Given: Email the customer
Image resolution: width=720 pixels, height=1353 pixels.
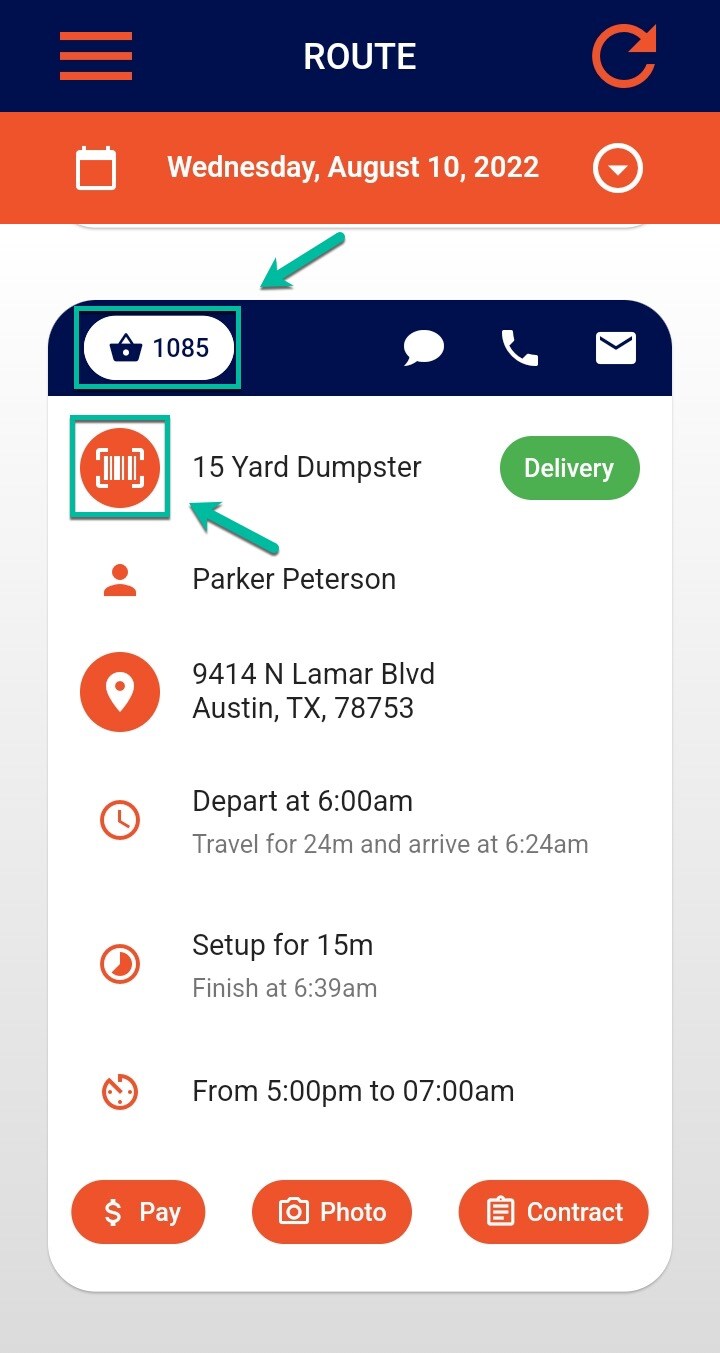Looking at the screenshot, I should (x=616, y=348).
